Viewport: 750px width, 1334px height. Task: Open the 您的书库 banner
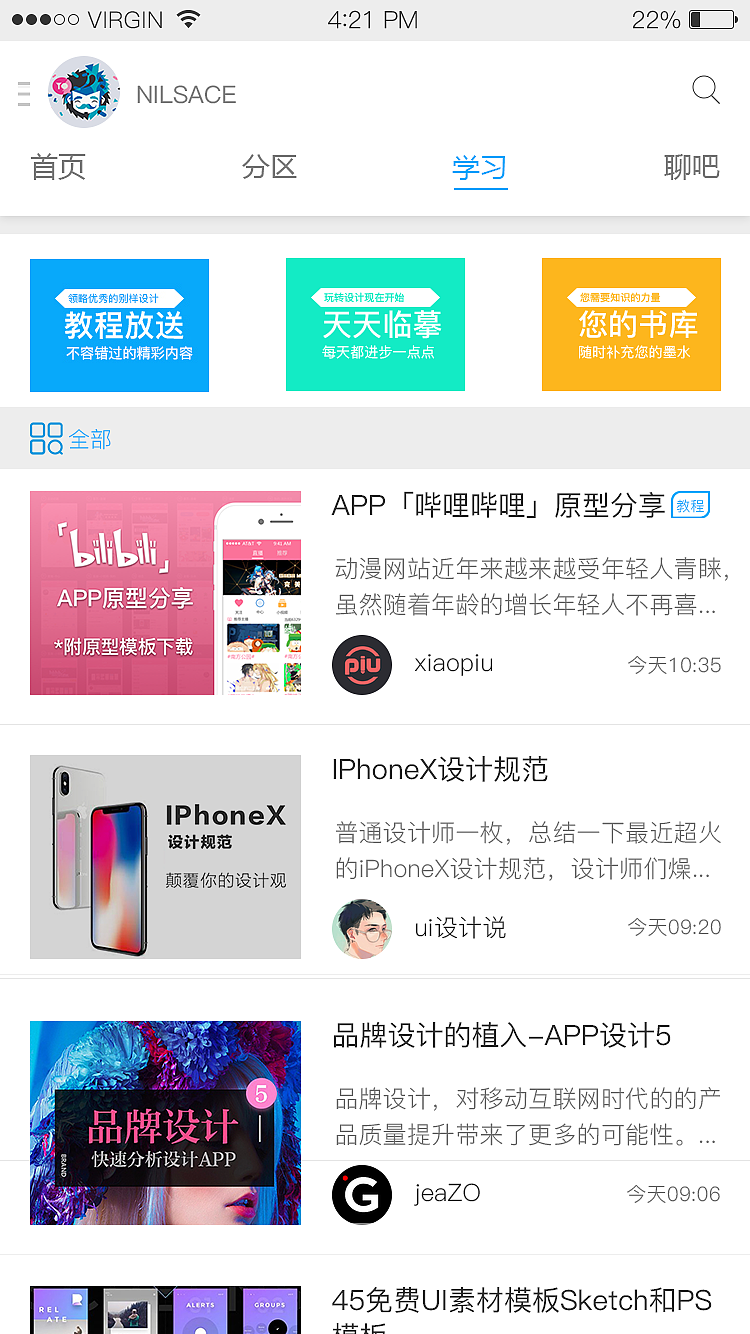631,324
